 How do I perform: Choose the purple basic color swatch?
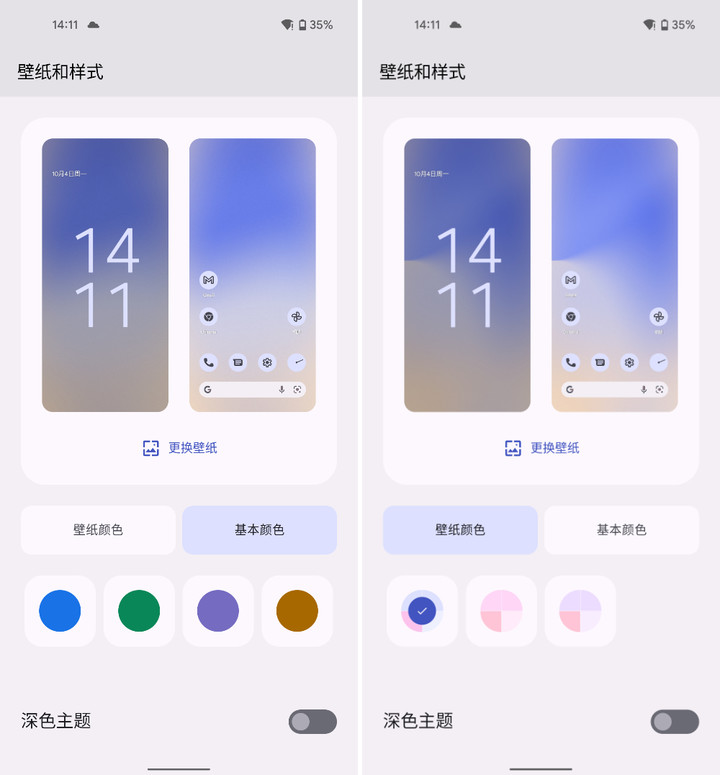click(x=218, y=610)
